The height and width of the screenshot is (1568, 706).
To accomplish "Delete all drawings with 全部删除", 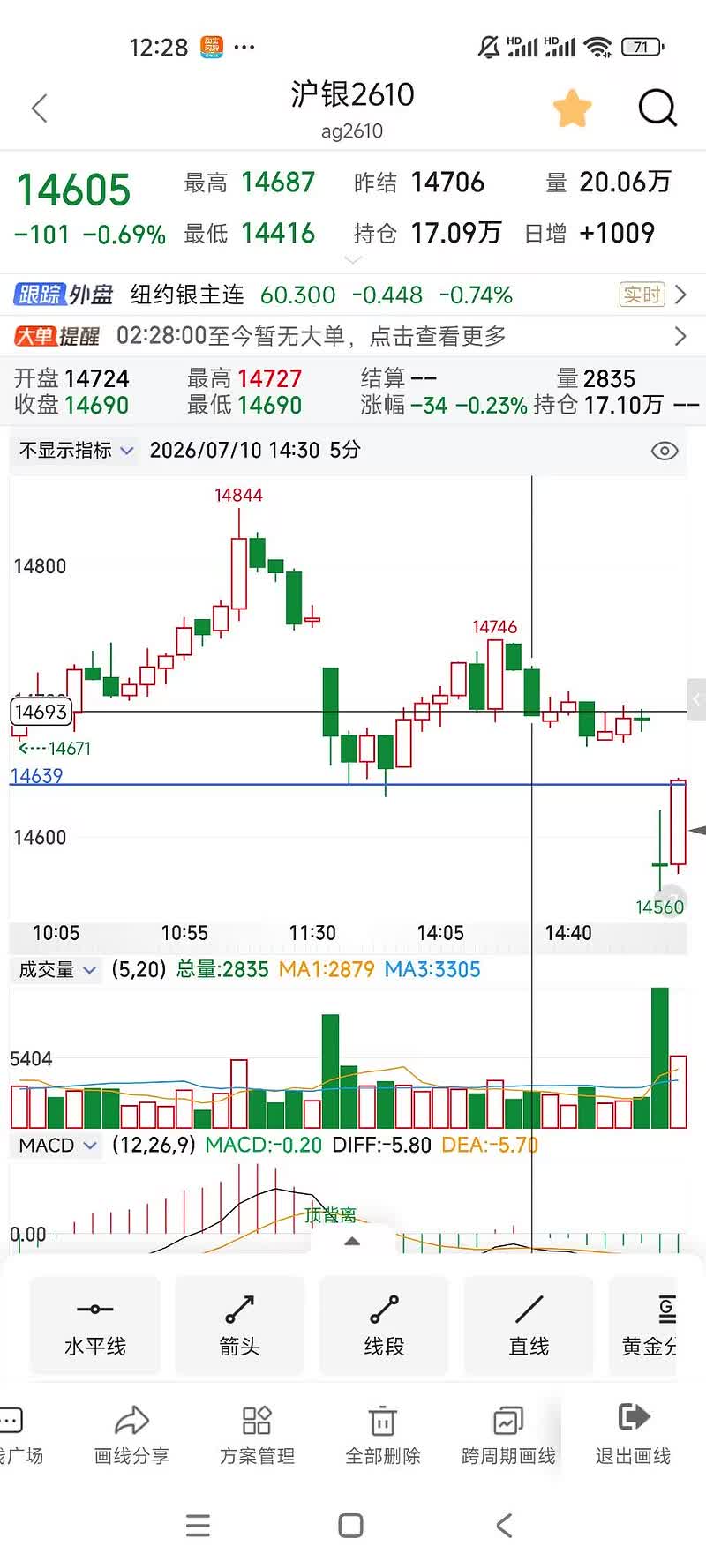I will point(382,1436).
